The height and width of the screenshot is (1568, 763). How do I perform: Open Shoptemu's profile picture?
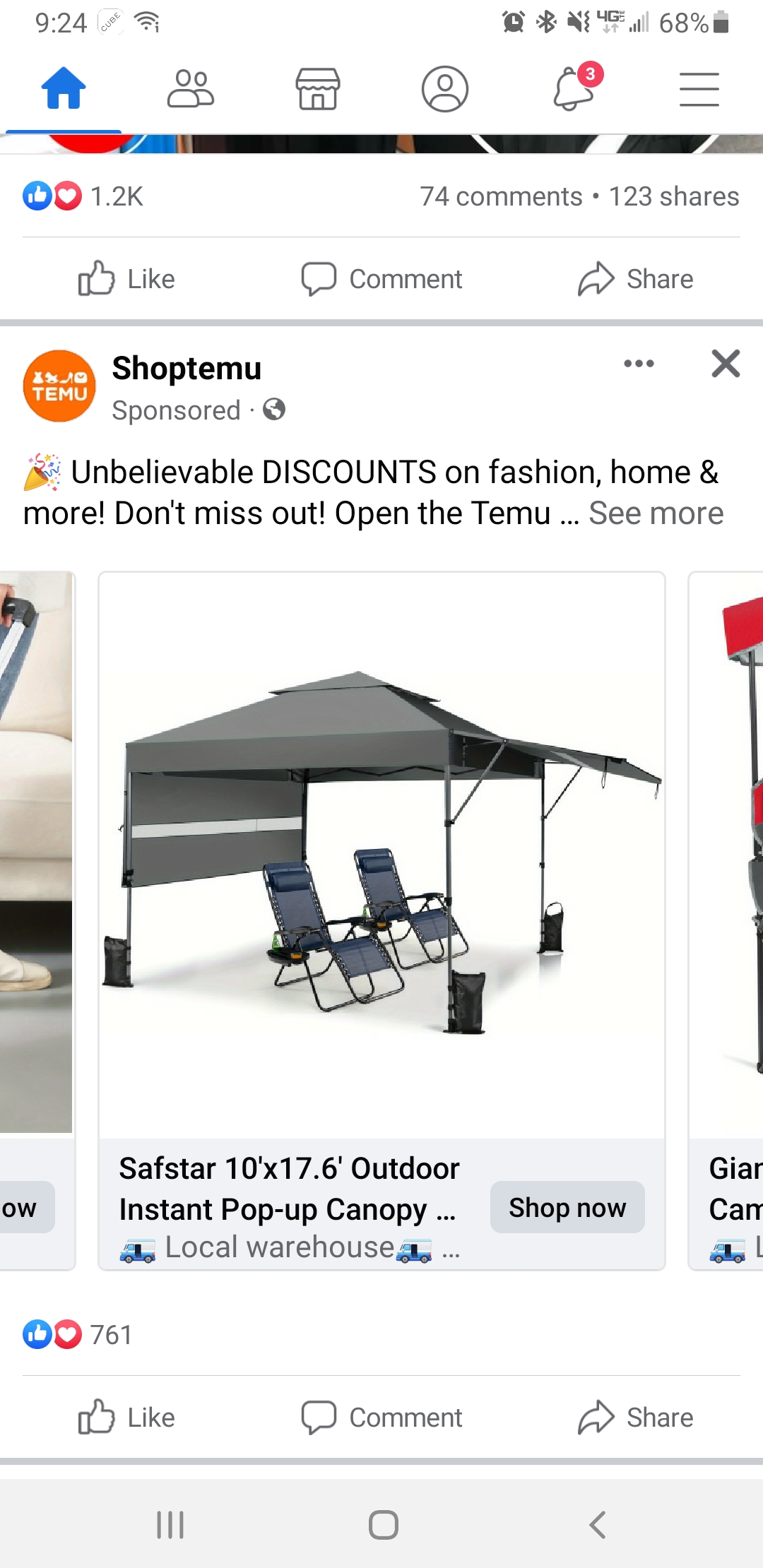(x=59, y=386)
